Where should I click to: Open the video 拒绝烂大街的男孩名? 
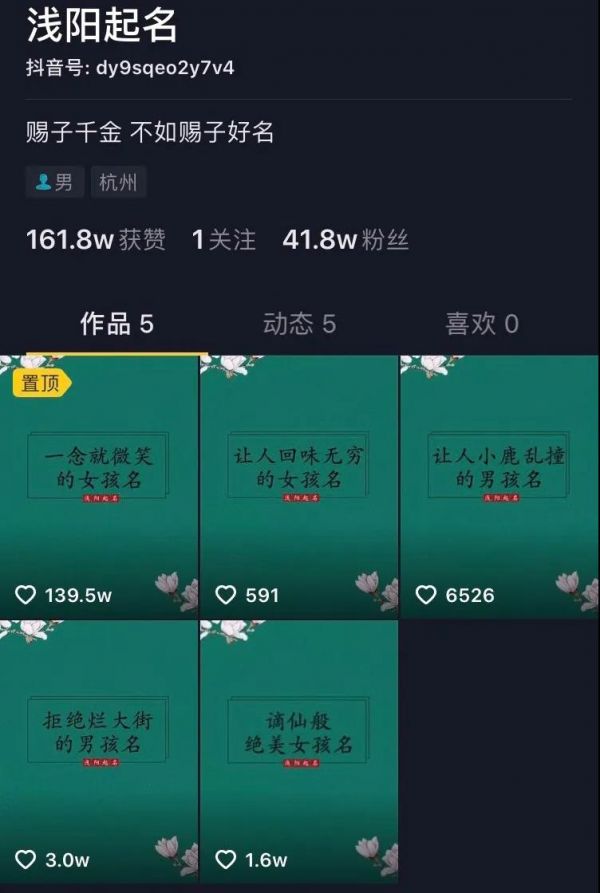tap(99, 751)
